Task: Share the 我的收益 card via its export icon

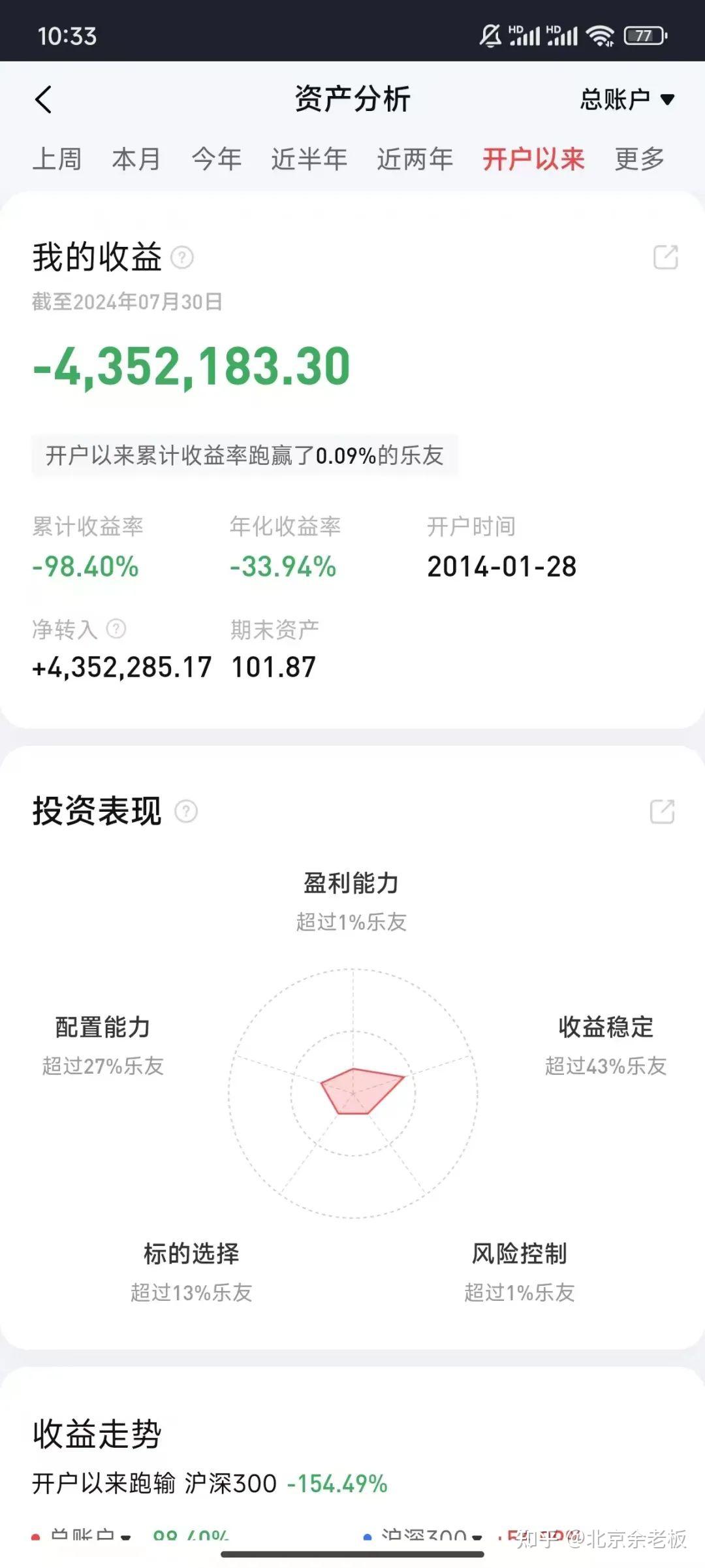Action: coord(665,257)
